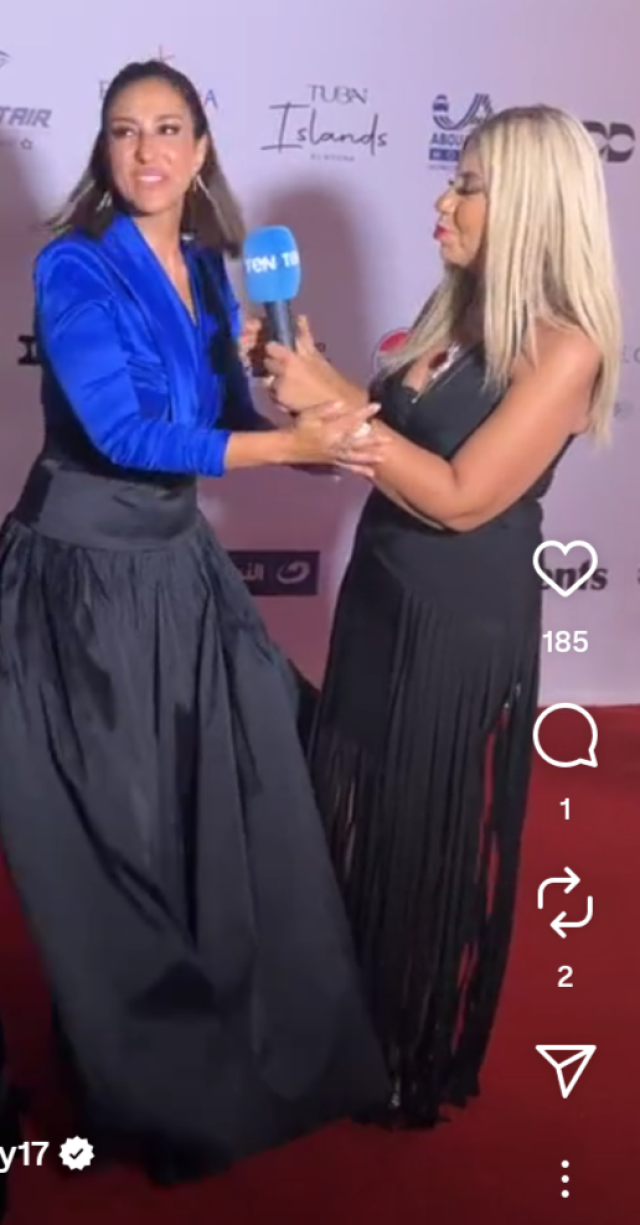This screenshot has width=640, height=1225.
Task: Open the verified account's profile
Action: (x=24, y=1155)
